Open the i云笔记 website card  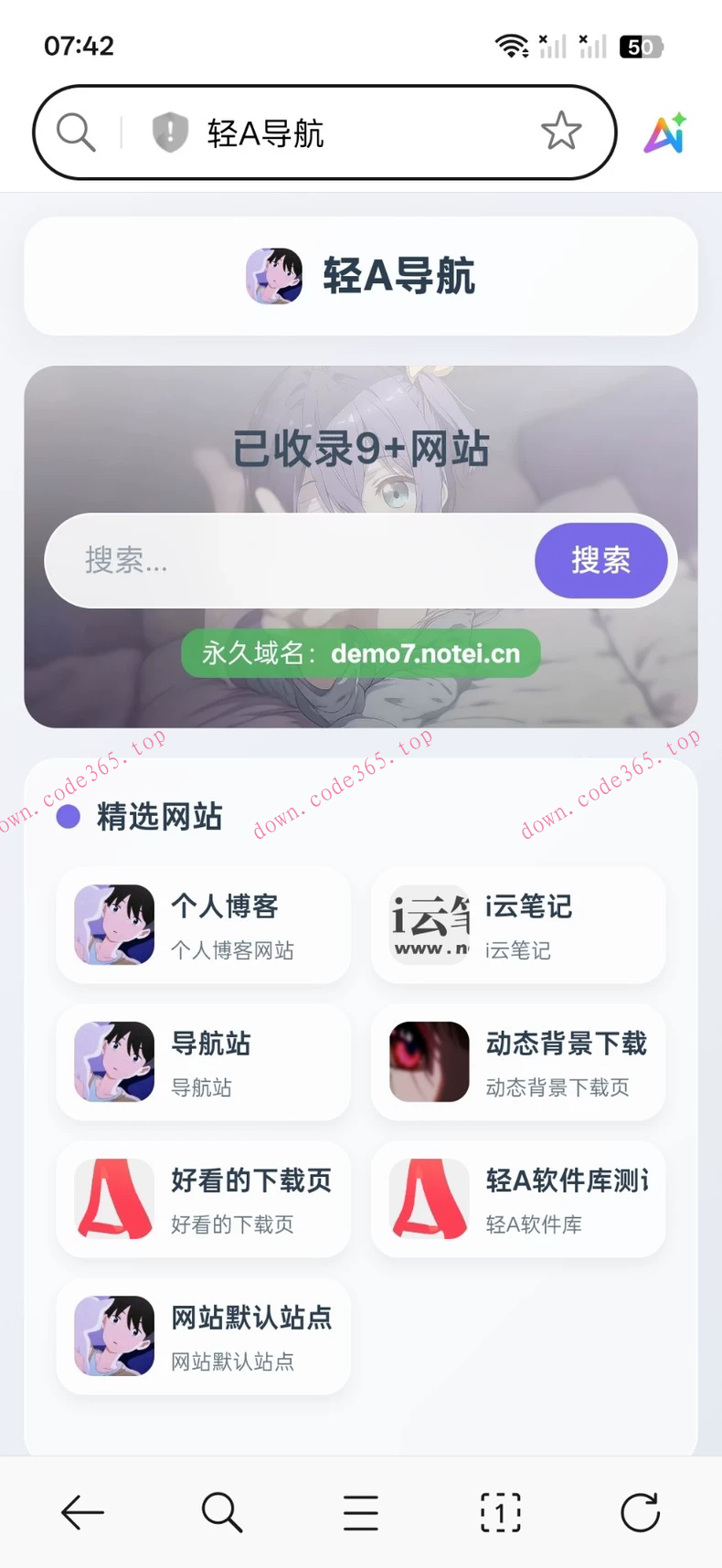[517, 926]
